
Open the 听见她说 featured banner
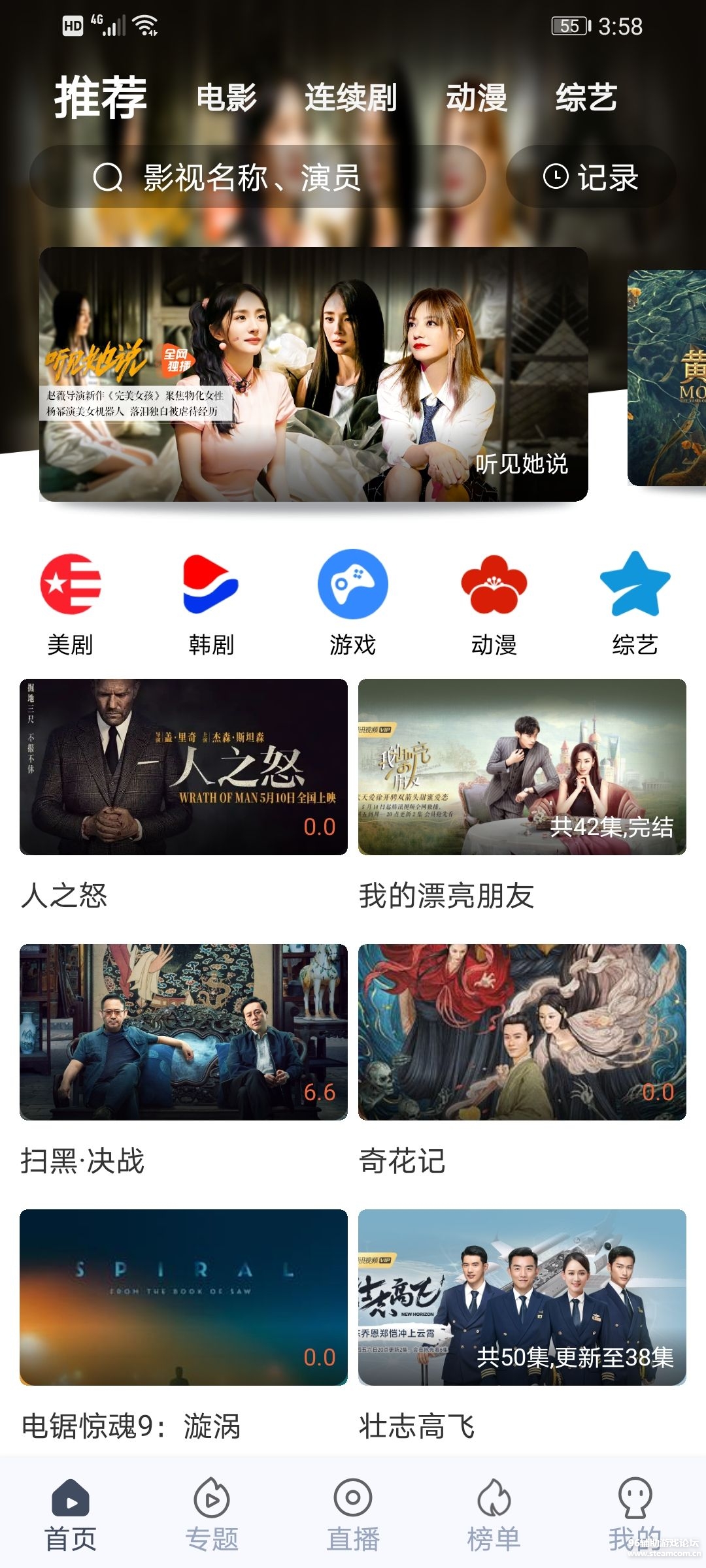pos(314,376)
